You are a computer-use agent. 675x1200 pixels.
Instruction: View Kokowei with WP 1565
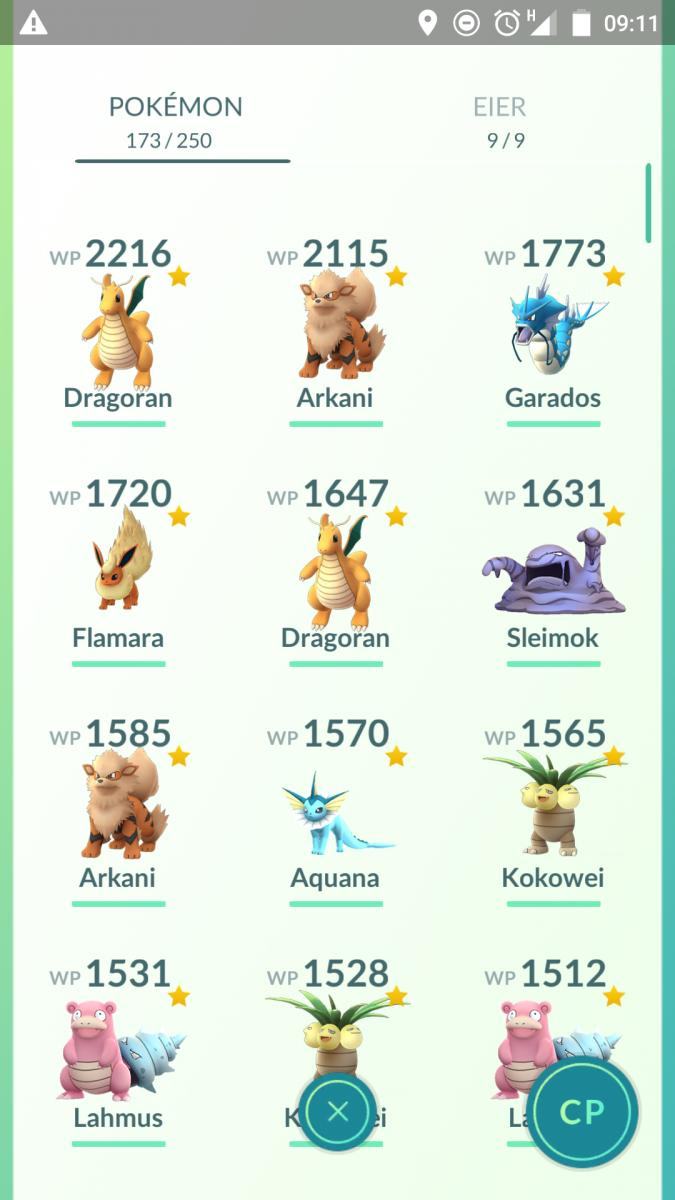click(553, 812)
